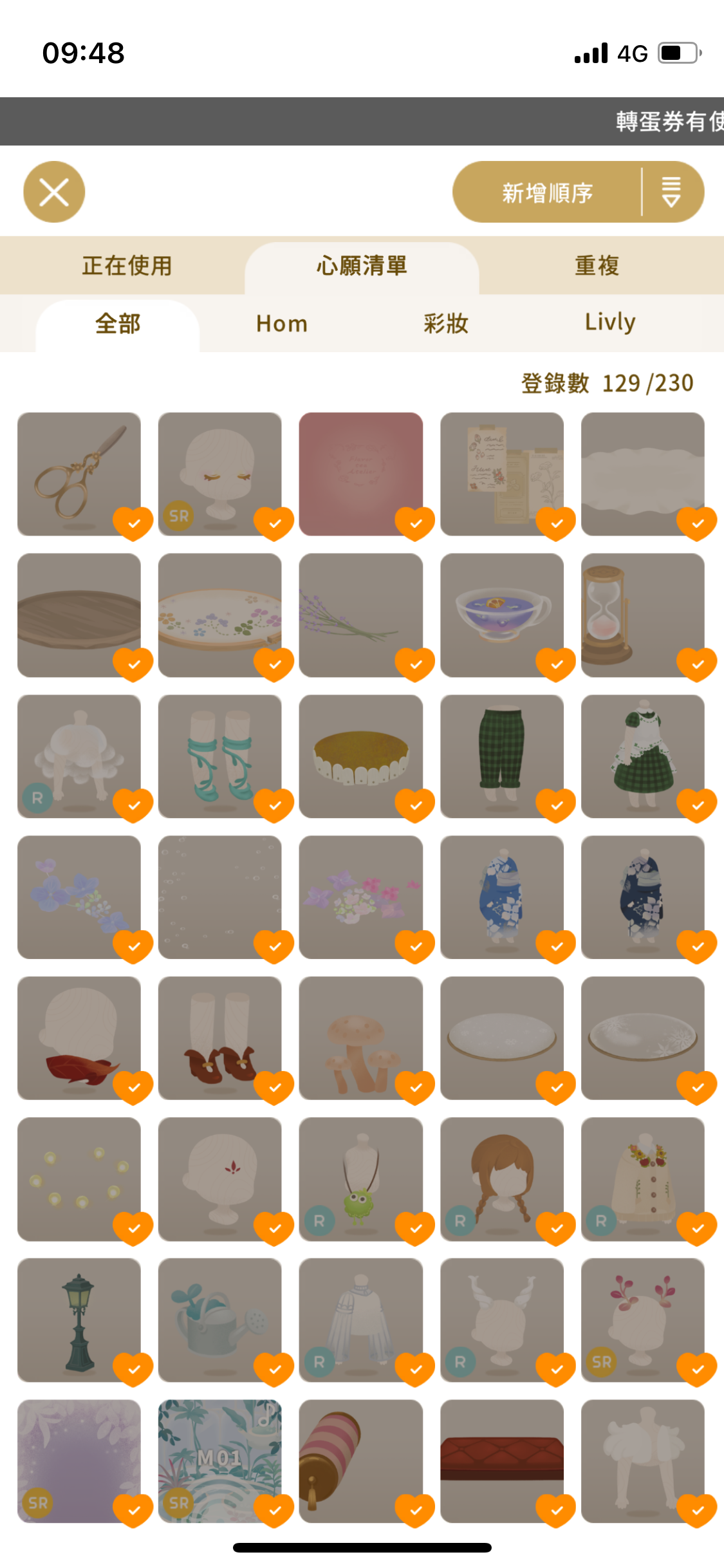
Task: Toggle the wishlist heart on the teacup item
Action: (556, 664)
